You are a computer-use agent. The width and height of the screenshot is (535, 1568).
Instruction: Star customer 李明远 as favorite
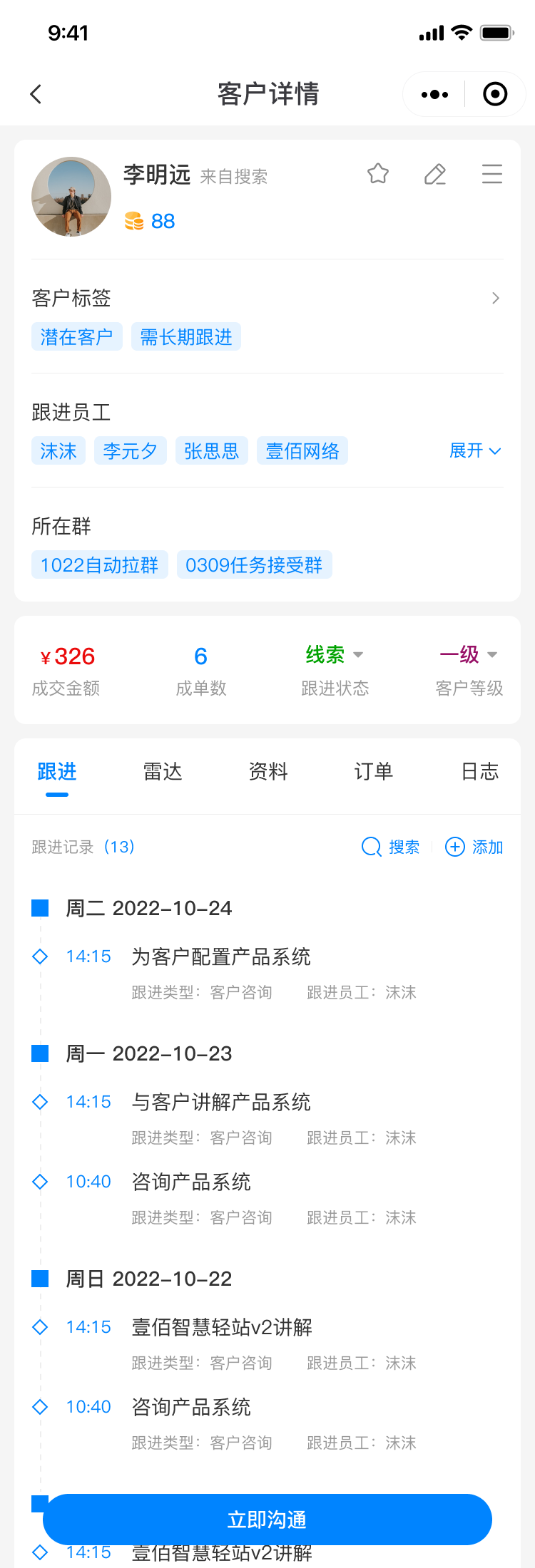point(378,174)
